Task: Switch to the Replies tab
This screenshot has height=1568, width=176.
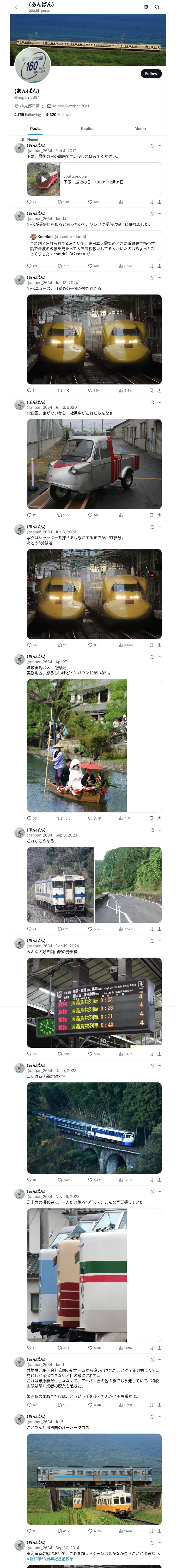Action: (87, 128)
